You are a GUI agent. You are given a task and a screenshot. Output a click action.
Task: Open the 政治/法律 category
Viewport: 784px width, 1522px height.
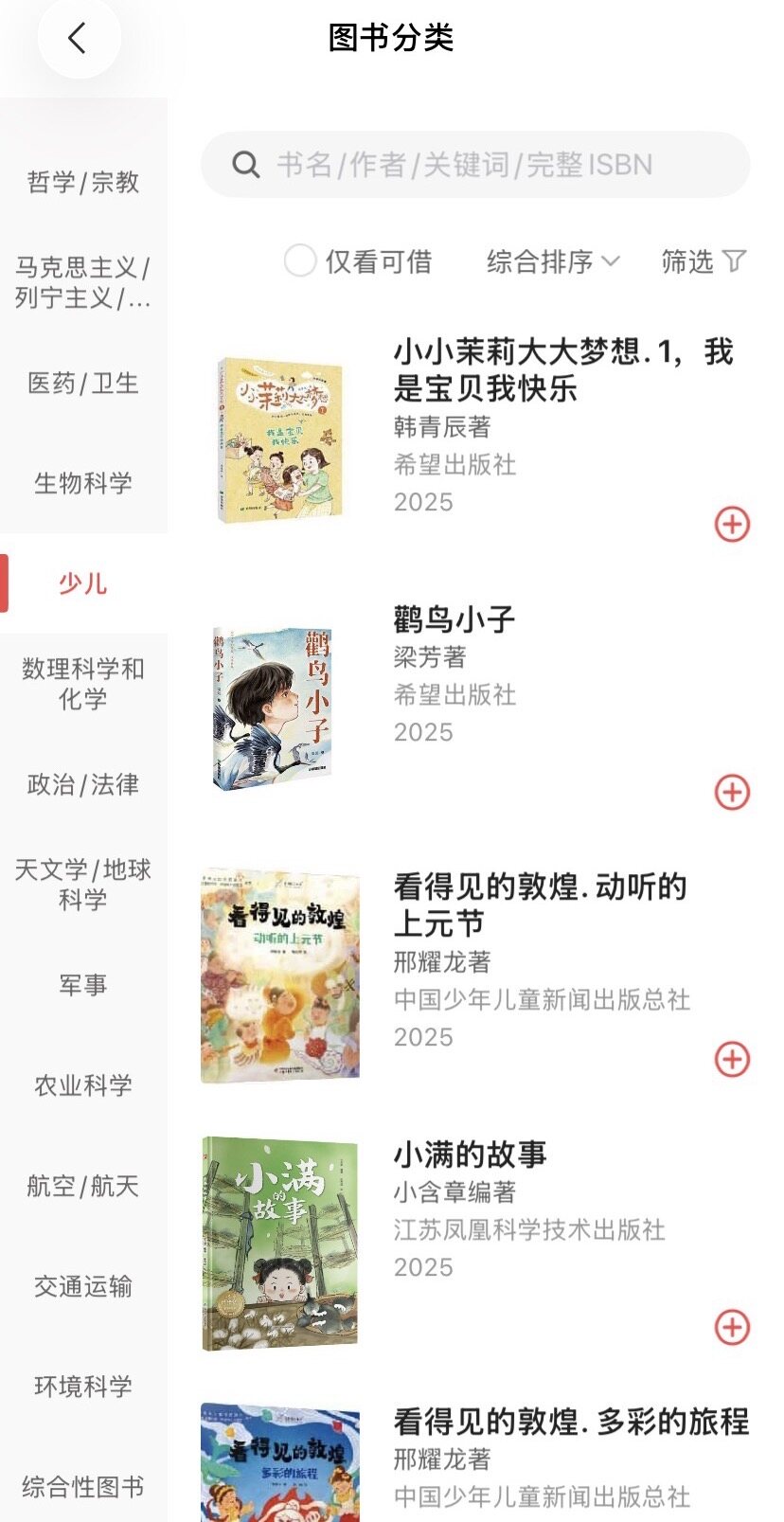tap(83, 784)
